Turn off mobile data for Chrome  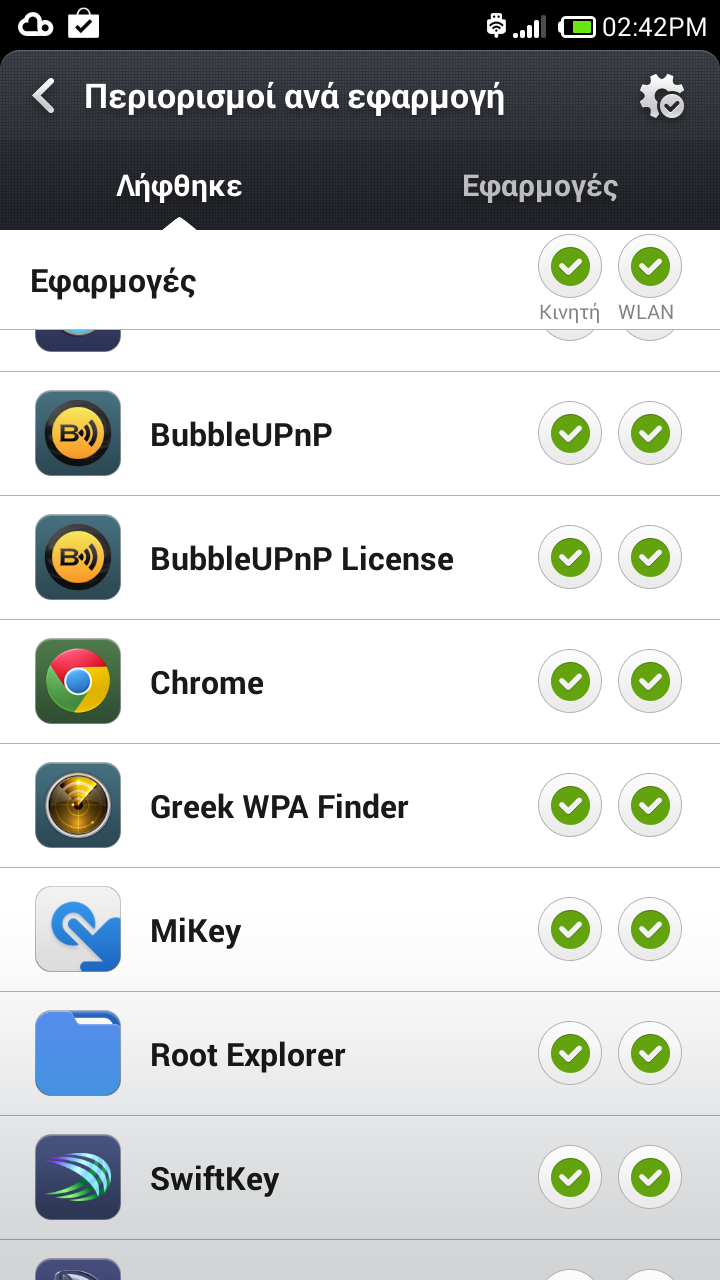pyautogui.click(x=570, y=682)
